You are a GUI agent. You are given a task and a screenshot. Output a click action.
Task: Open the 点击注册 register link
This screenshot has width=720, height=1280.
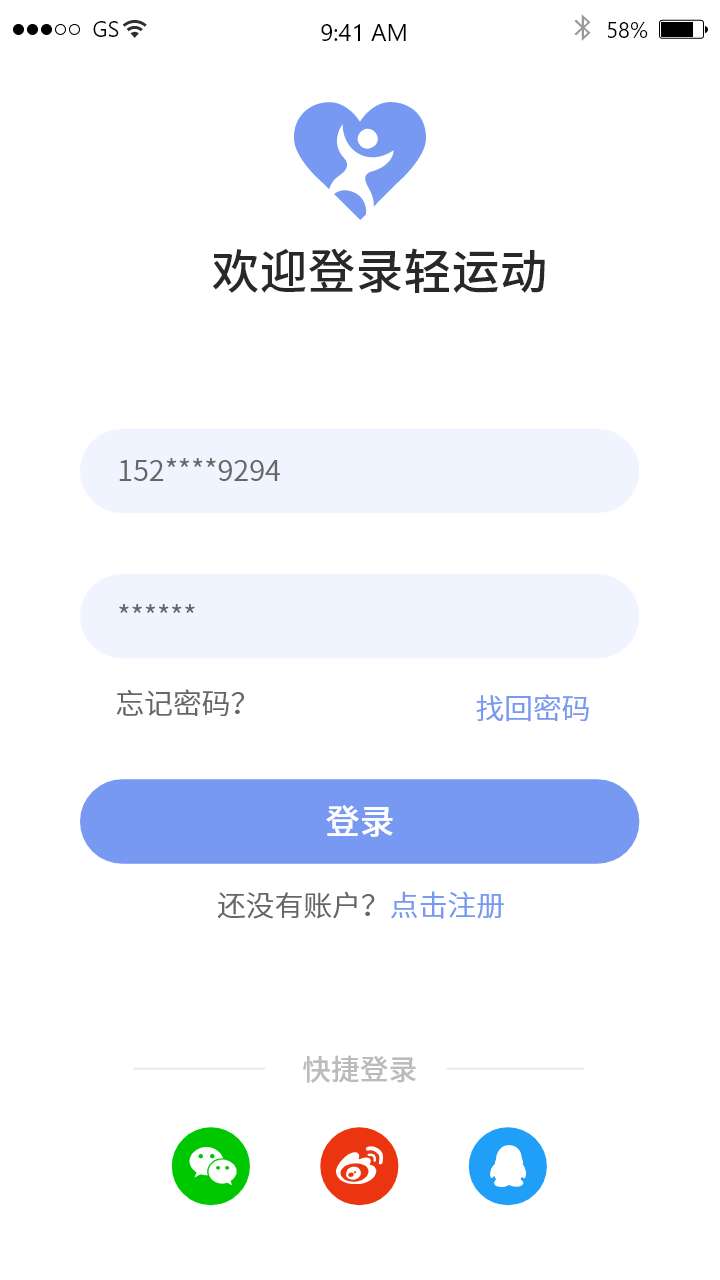pos(447,906)
